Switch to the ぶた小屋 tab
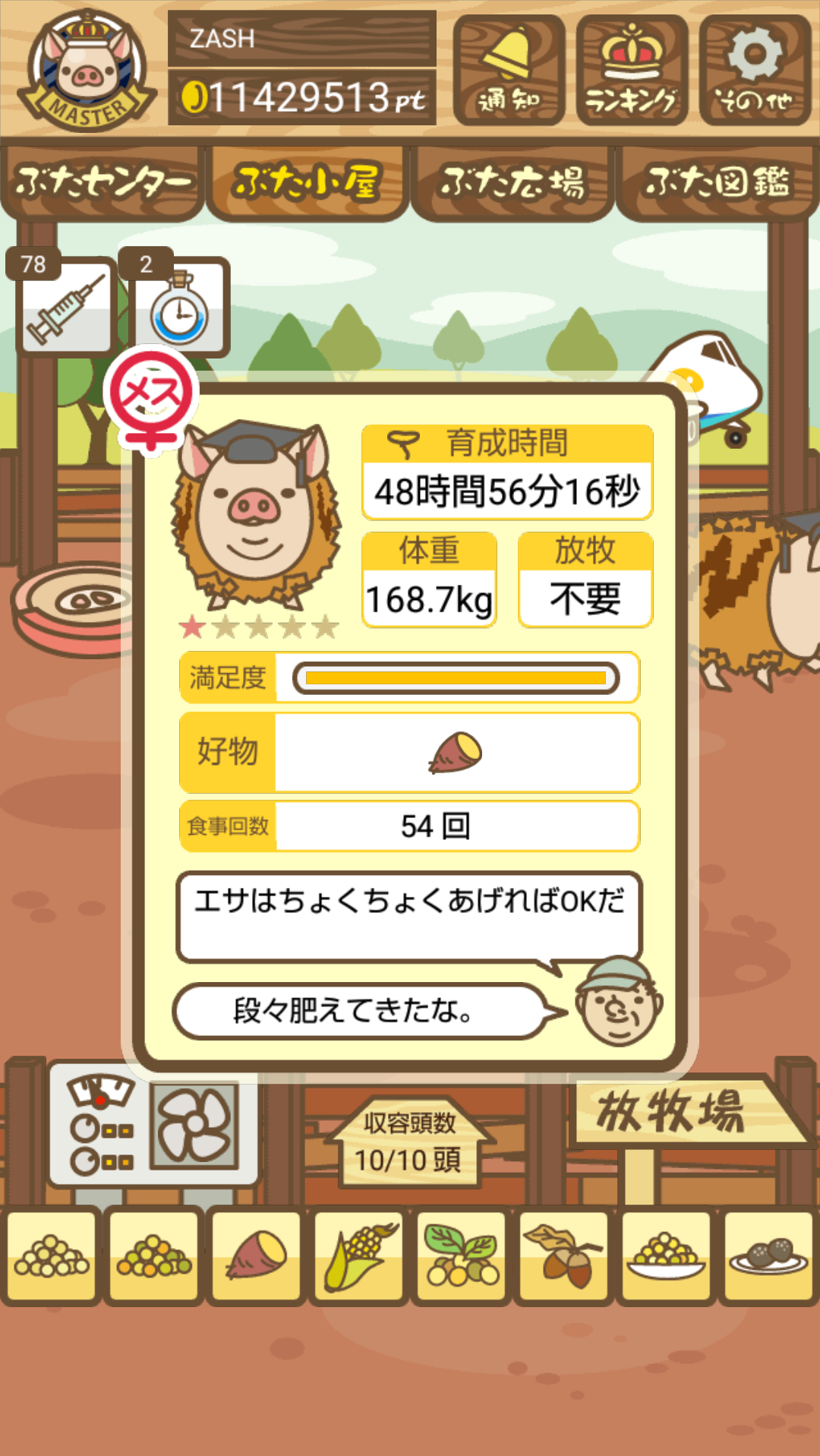Image resolution: width=820 pixels, height=1456 pixels. (x=307, y=183)
